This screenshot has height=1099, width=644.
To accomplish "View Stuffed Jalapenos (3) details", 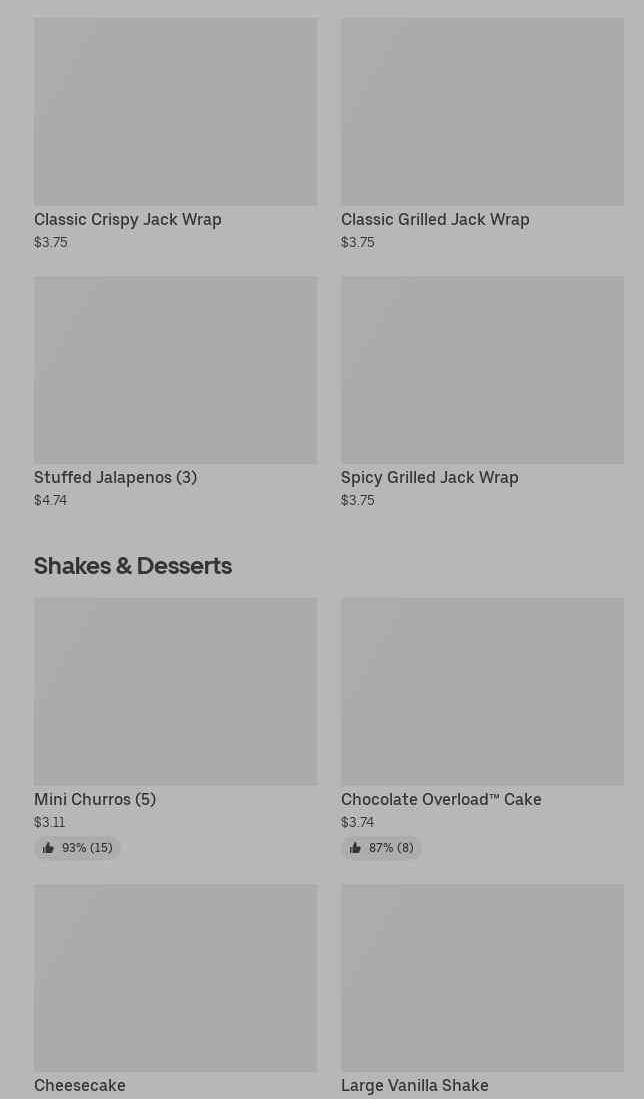I will pos(175,392).
